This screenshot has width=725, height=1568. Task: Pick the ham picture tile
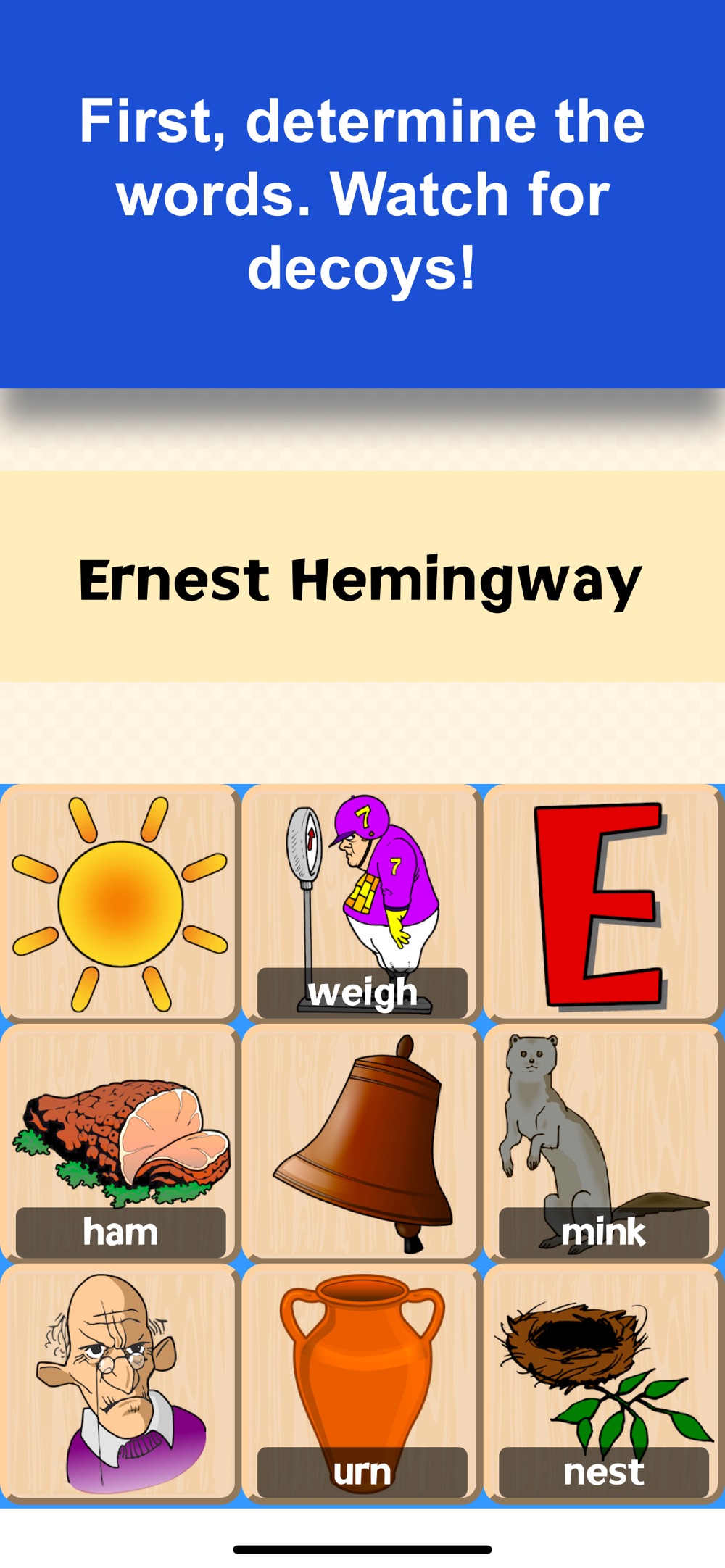point(120,1143)
